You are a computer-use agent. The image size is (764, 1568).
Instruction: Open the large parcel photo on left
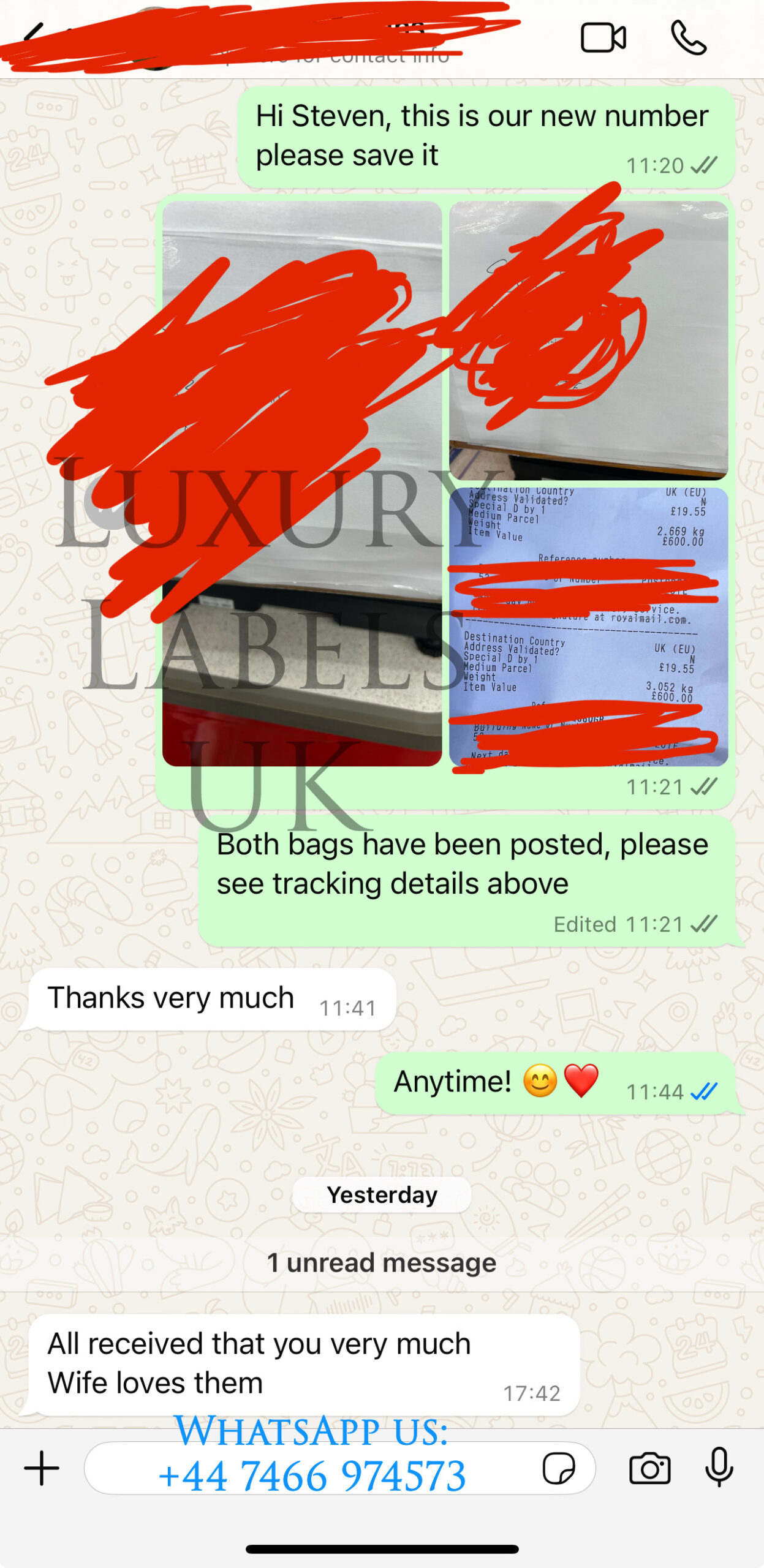[302, 483]
